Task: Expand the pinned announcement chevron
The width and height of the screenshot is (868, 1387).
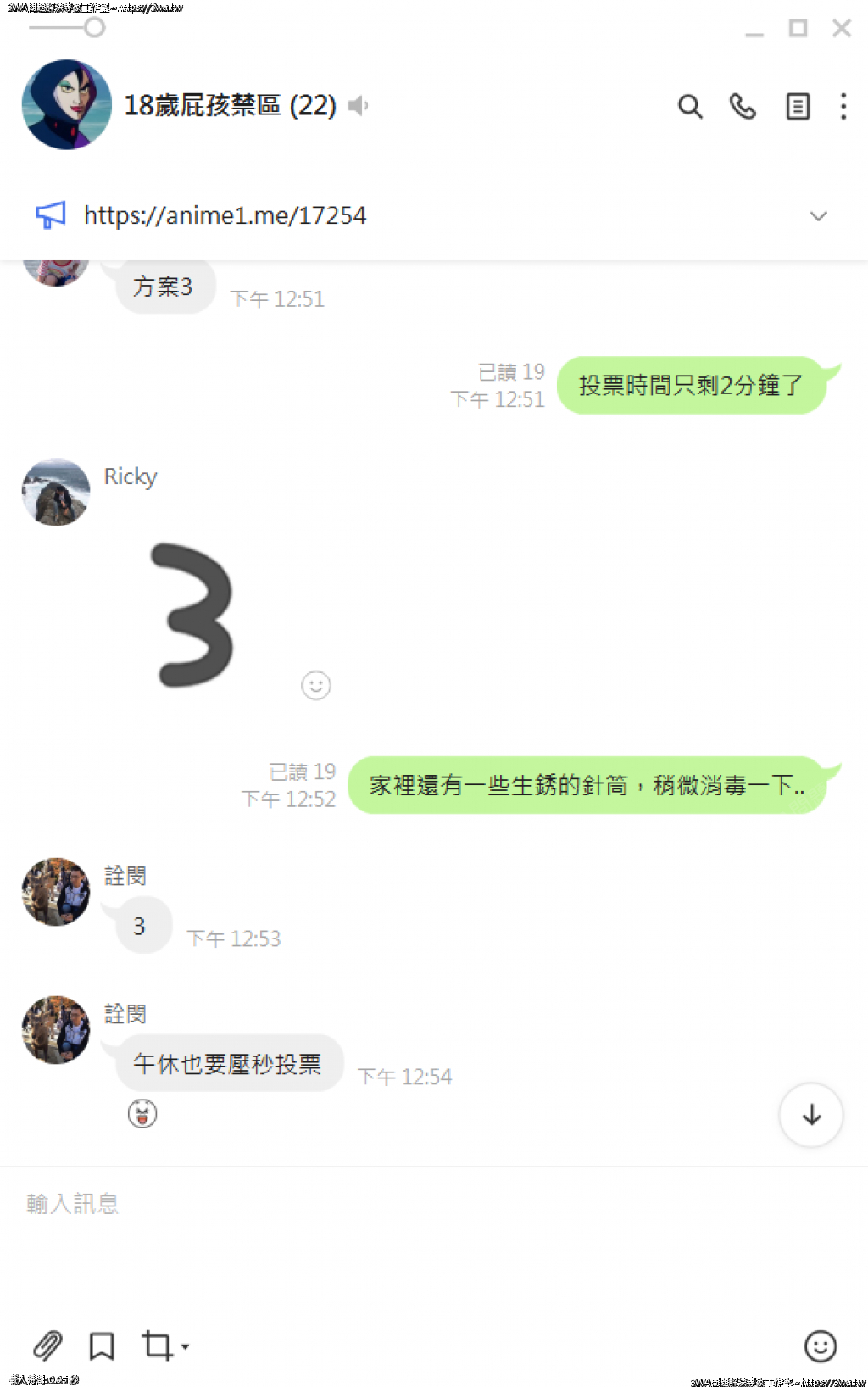Action: point(818,216)
